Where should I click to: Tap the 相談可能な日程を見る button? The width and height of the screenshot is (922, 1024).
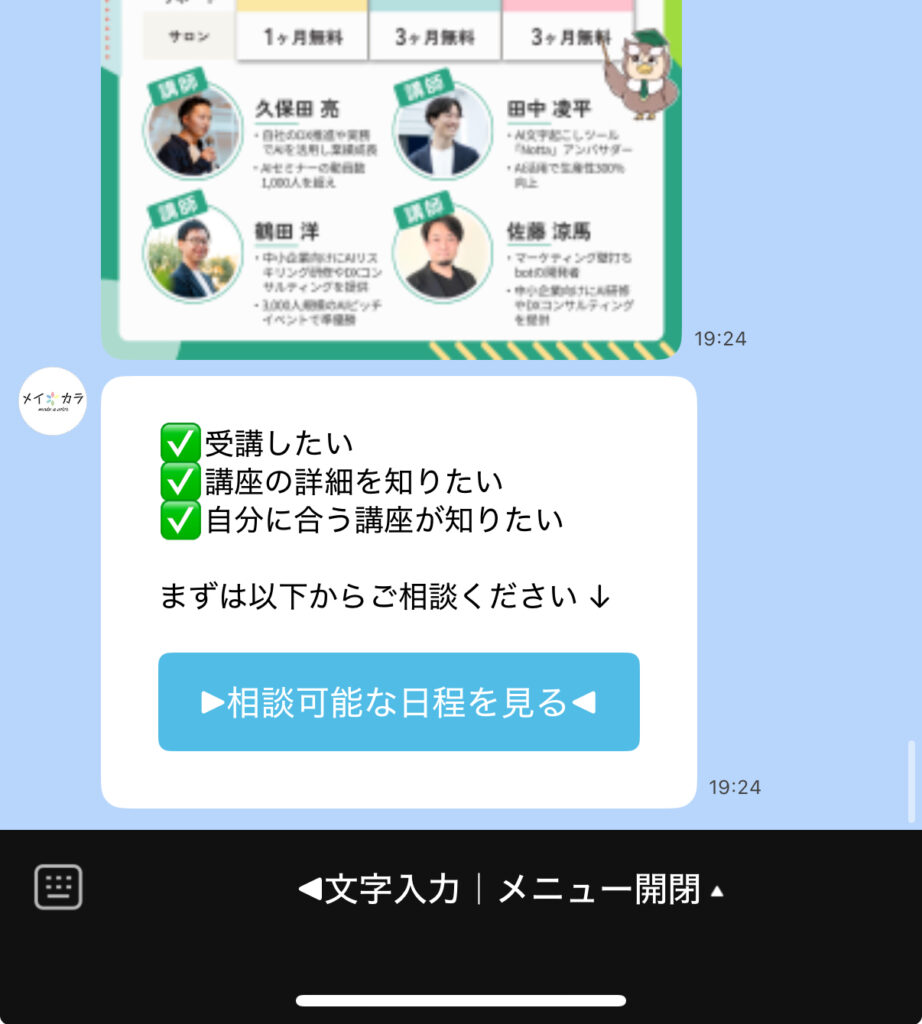[x=398, y=702]
